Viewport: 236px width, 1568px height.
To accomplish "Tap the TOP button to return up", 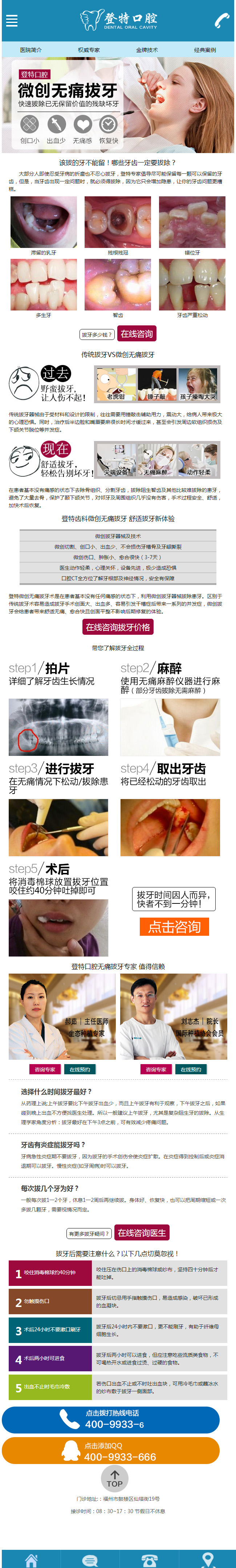I will (114, 1480).
